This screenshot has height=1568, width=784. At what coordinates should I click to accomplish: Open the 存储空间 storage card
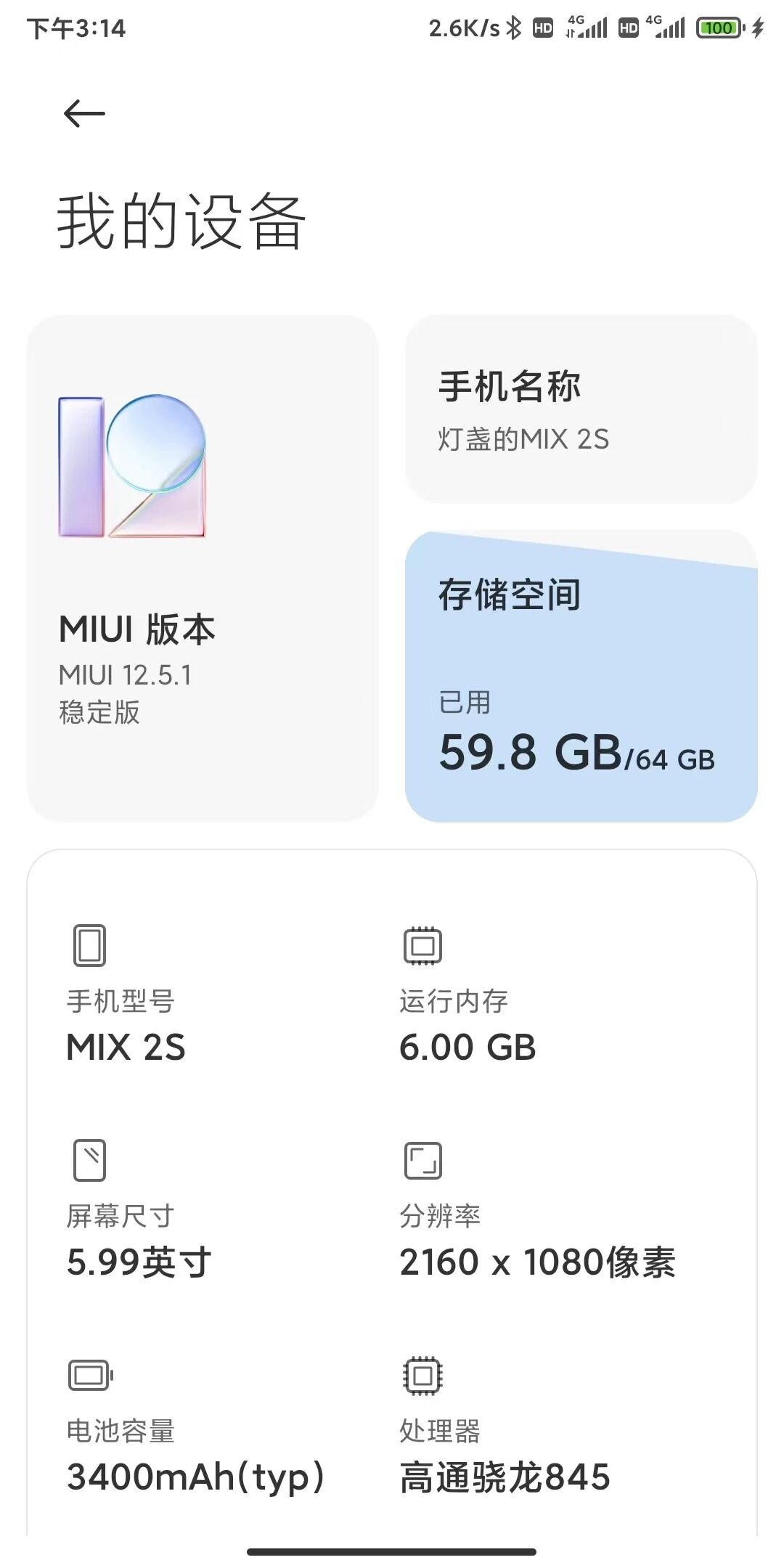click(x=581, y=677)
